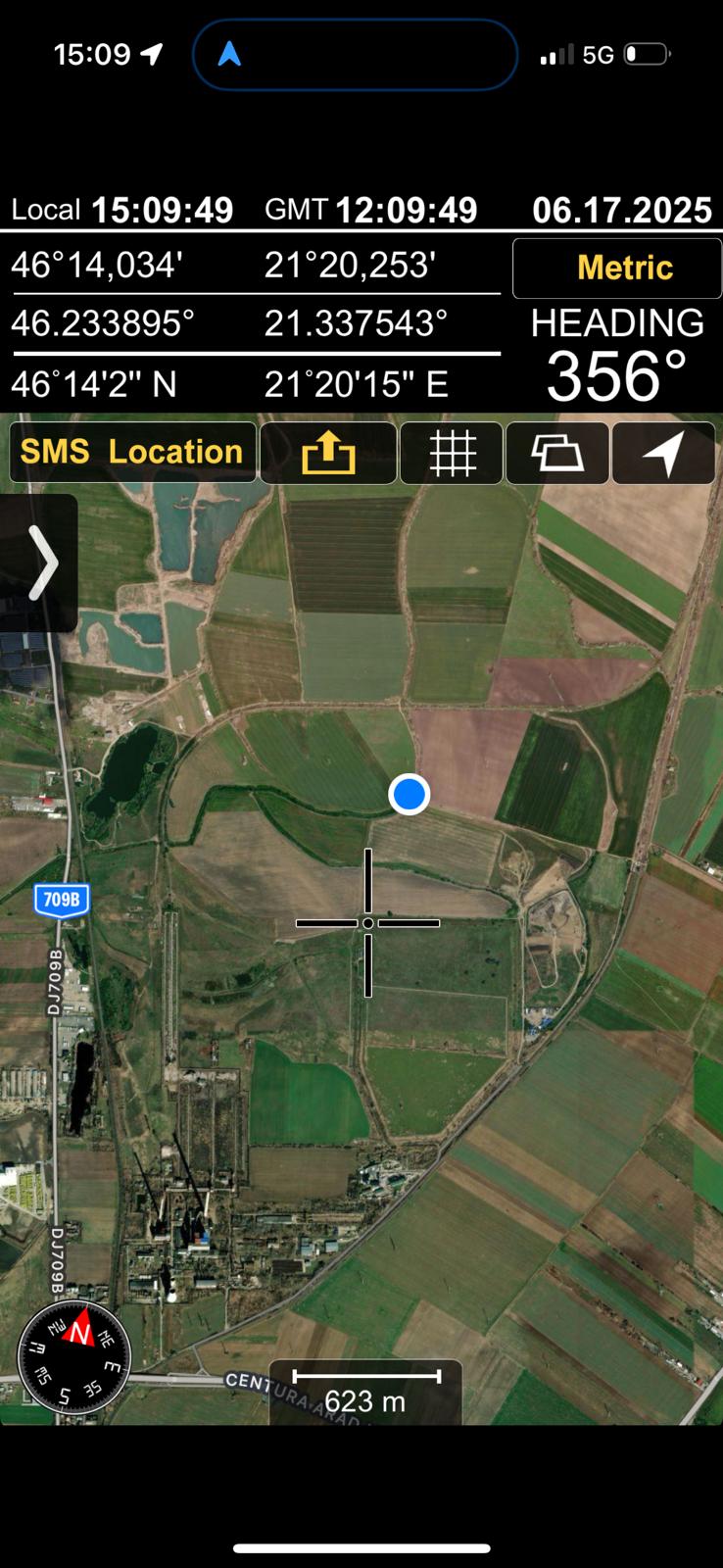Open the map layers selector
Image resolution: width=723 pixels, height=1568 pixels.
pos(557,453)
